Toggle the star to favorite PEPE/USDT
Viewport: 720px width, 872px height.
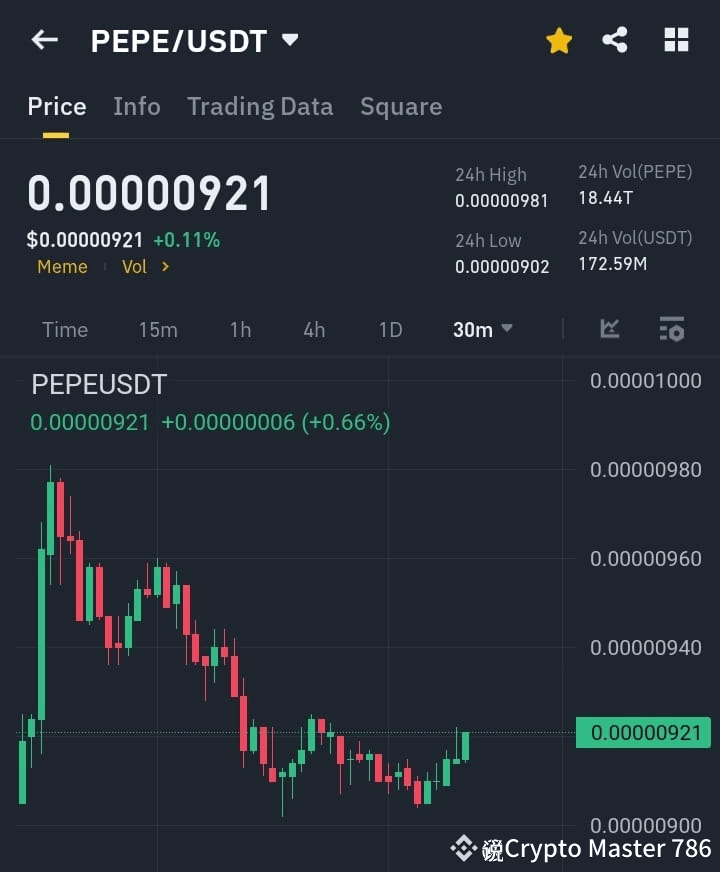[558, 40]
